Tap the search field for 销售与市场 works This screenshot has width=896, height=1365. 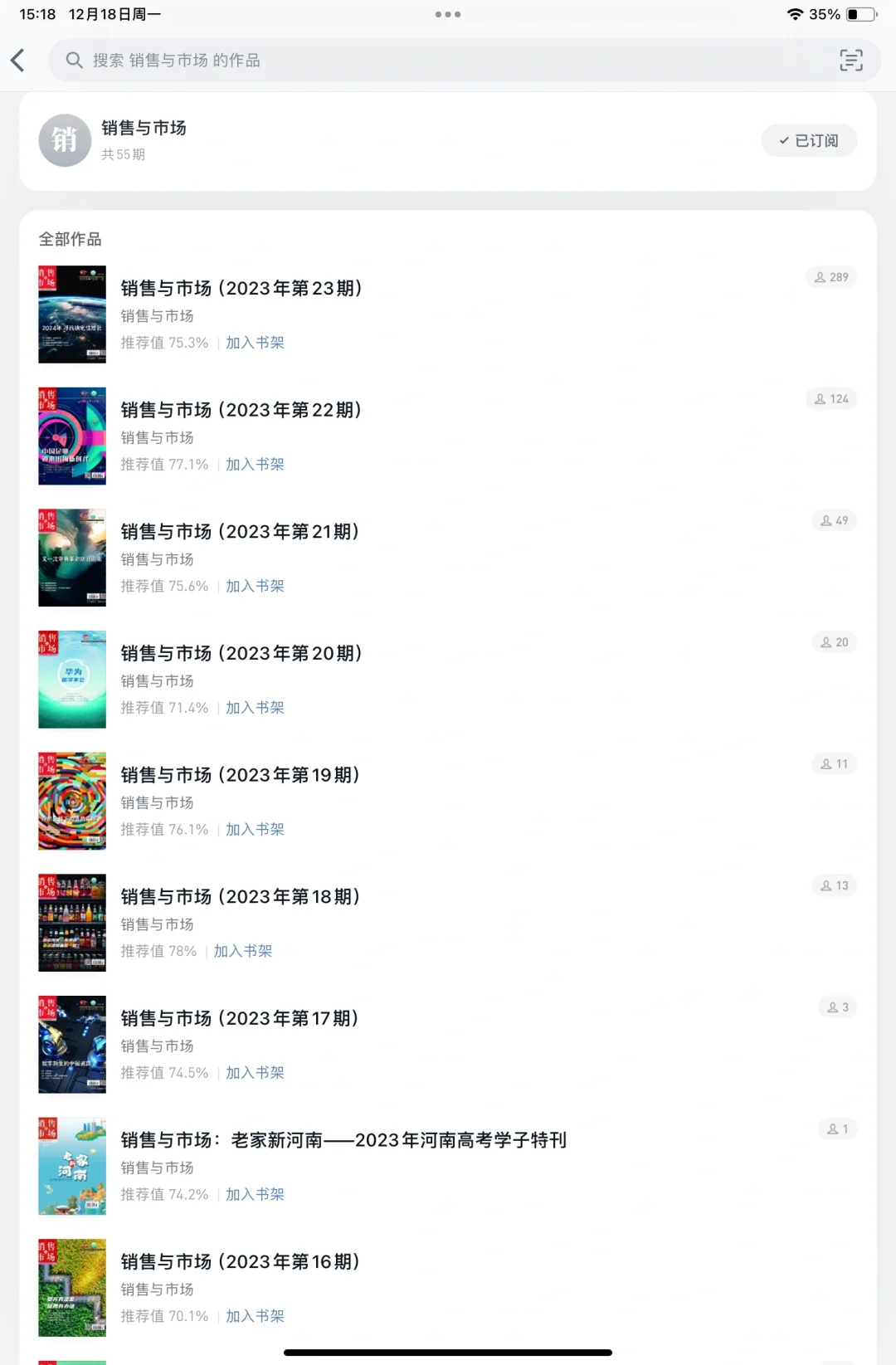click(415, 60)
